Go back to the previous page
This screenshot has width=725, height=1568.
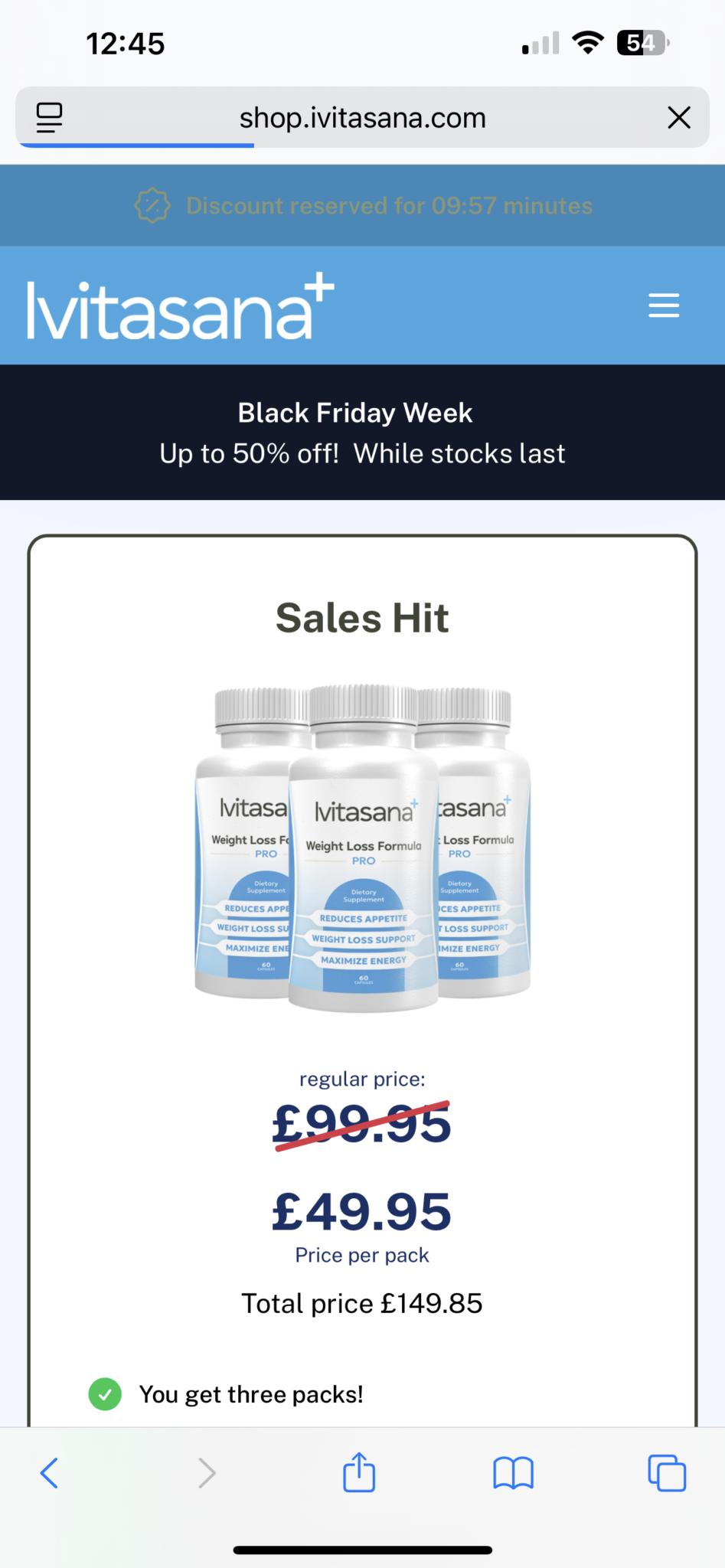pyautogui.click(x=49, y=1472)
